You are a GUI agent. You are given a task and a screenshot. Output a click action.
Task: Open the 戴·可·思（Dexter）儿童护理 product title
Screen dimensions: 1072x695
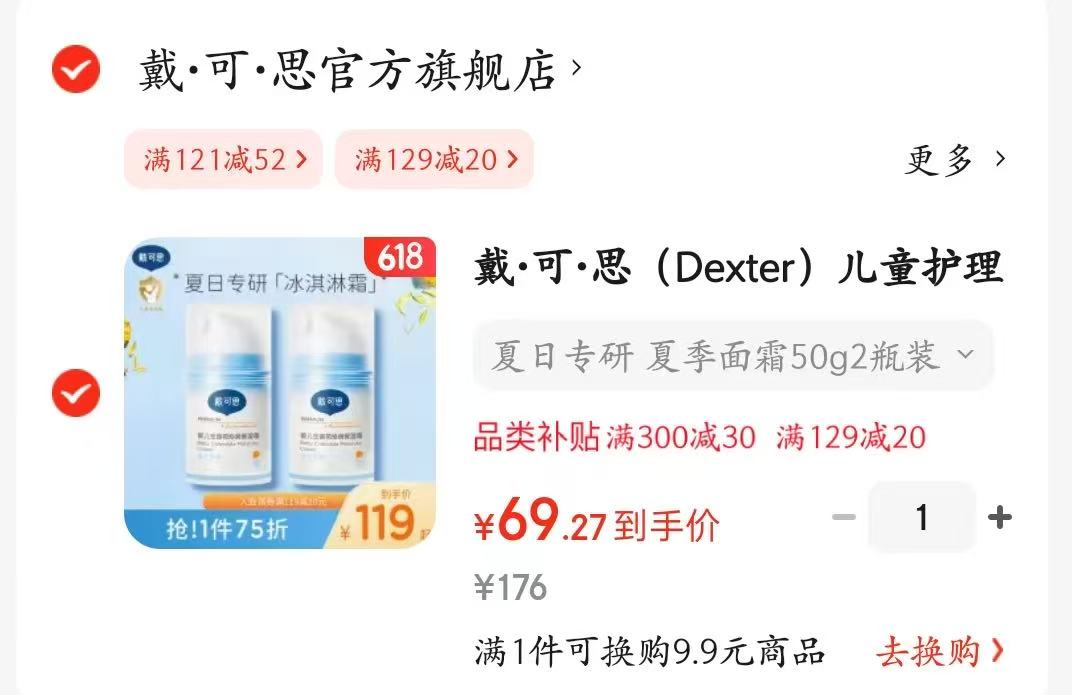737,268
